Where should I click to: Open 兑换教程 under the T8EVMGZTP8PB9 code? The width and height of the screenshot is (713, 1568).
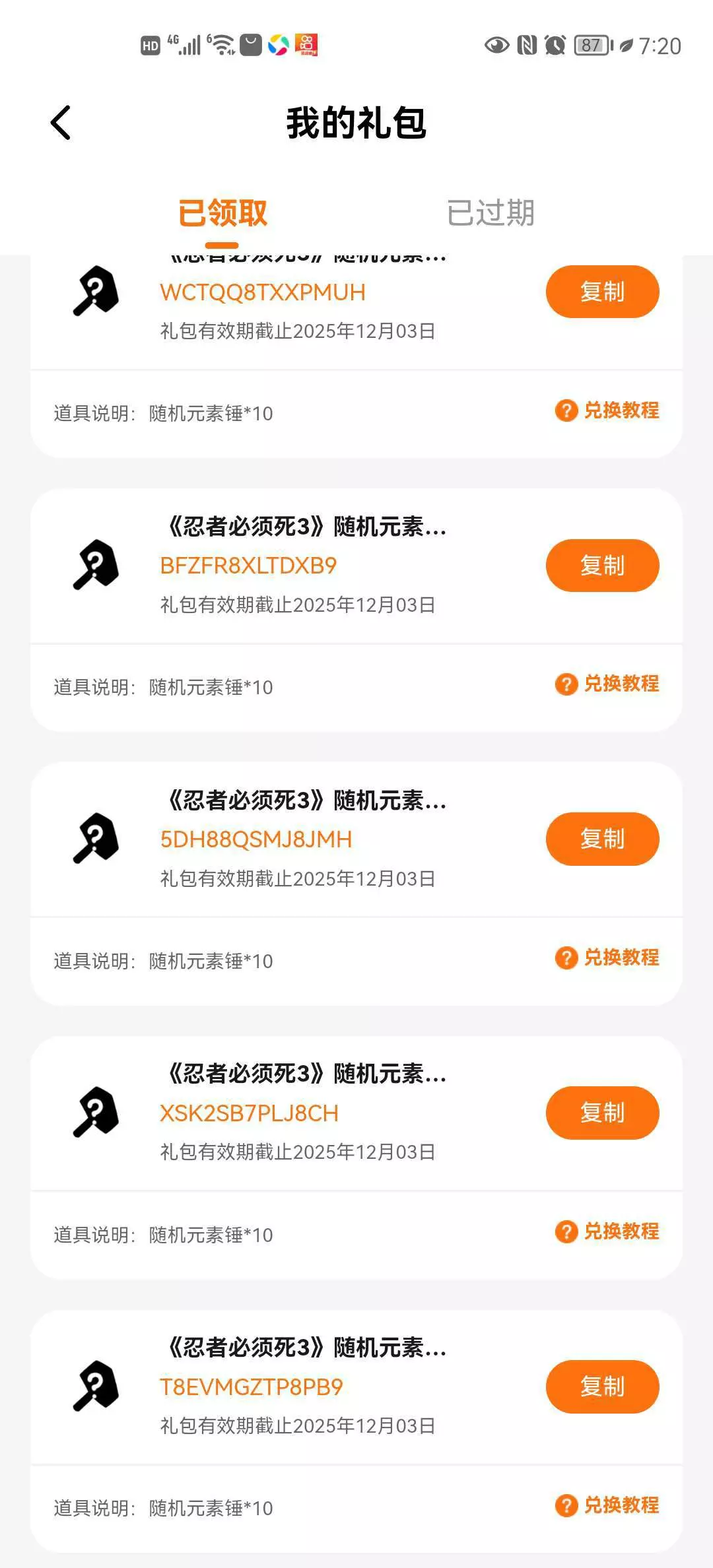pyautogui.click(x=607, y=1505)
